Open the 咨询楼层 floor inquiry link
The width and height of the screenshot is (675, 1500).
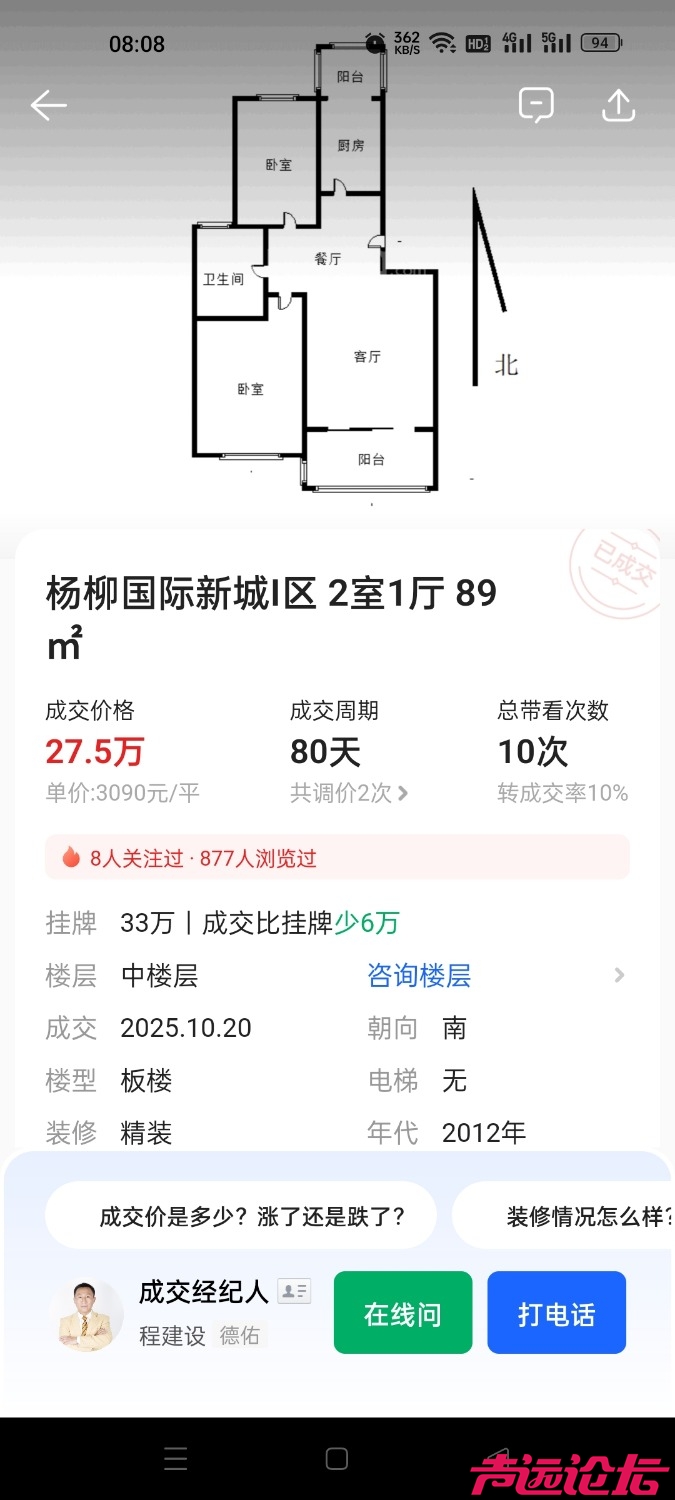[x=419, y=975]
